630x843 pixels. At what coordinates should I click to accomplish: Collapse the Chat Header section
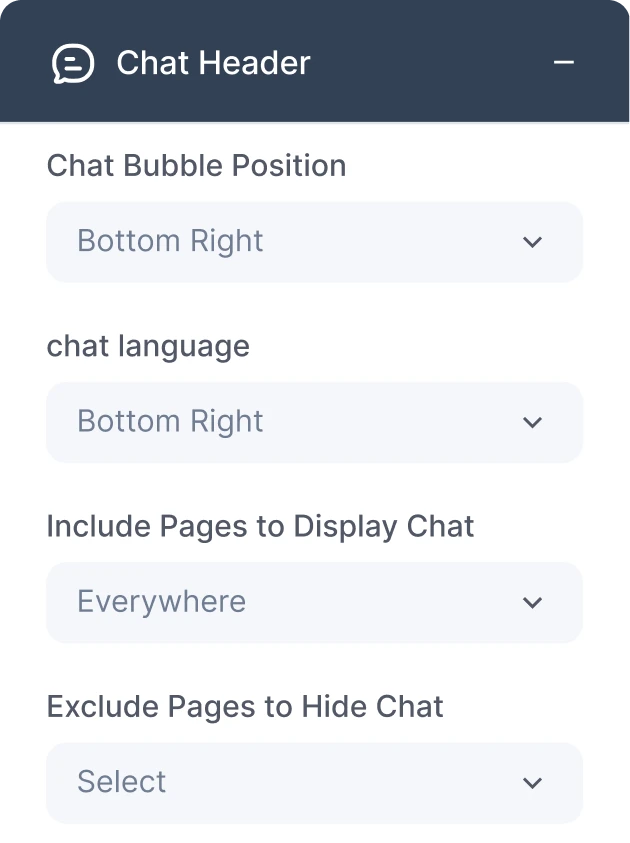[x=564, y=62]
